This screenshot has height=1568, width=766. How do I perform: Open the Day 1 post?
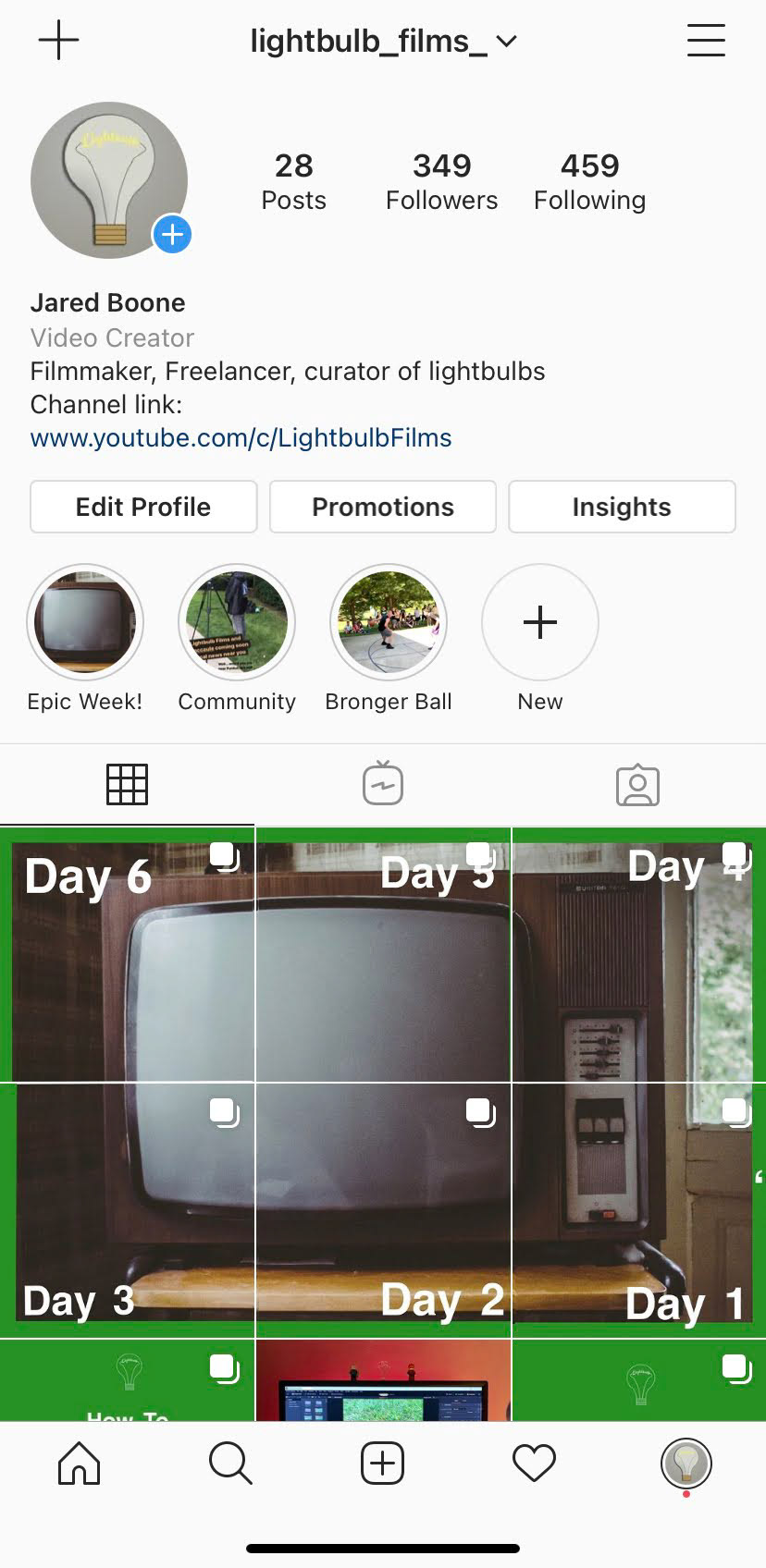(x=639, y=1211)
